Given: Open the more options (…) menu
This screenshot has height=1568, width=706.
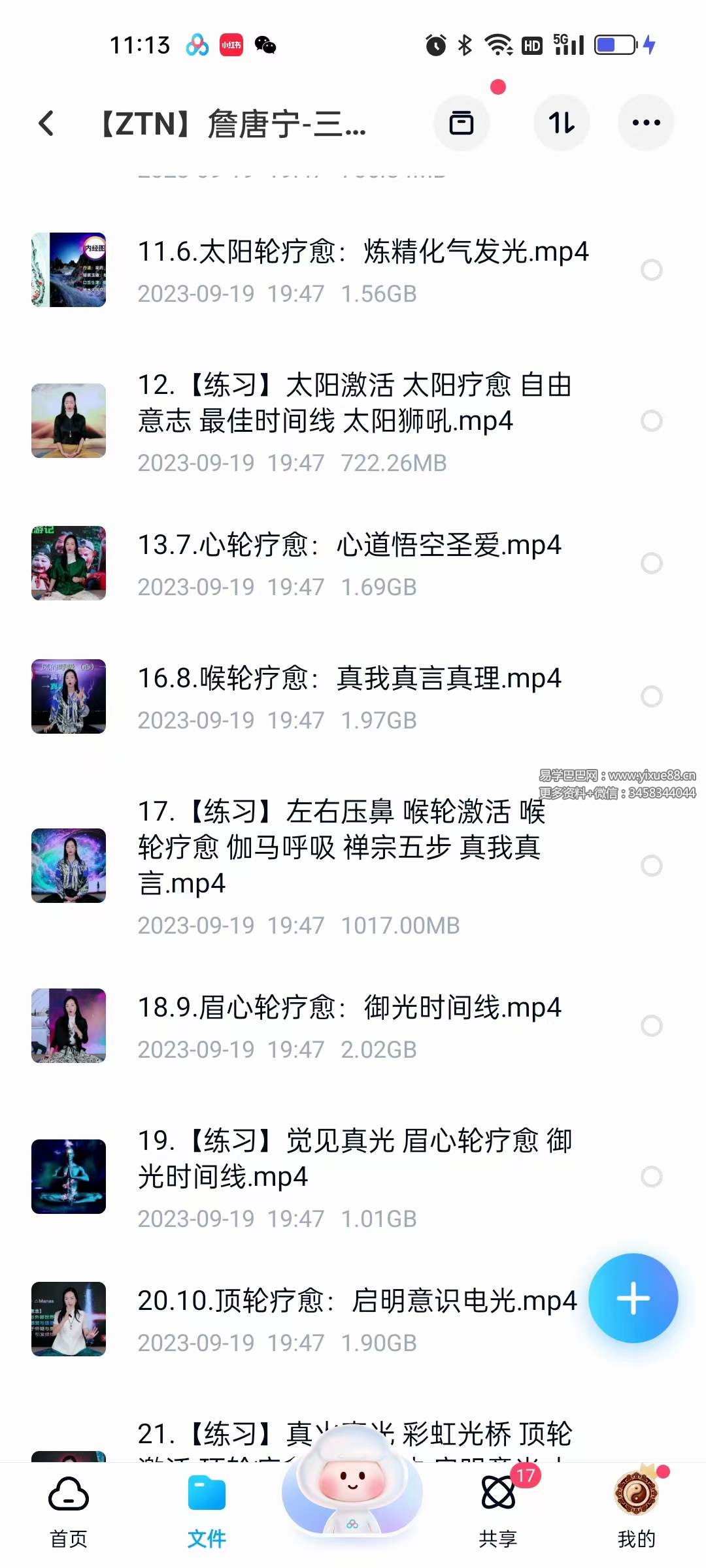Looking at the screenshot, I should pos(645,123).
